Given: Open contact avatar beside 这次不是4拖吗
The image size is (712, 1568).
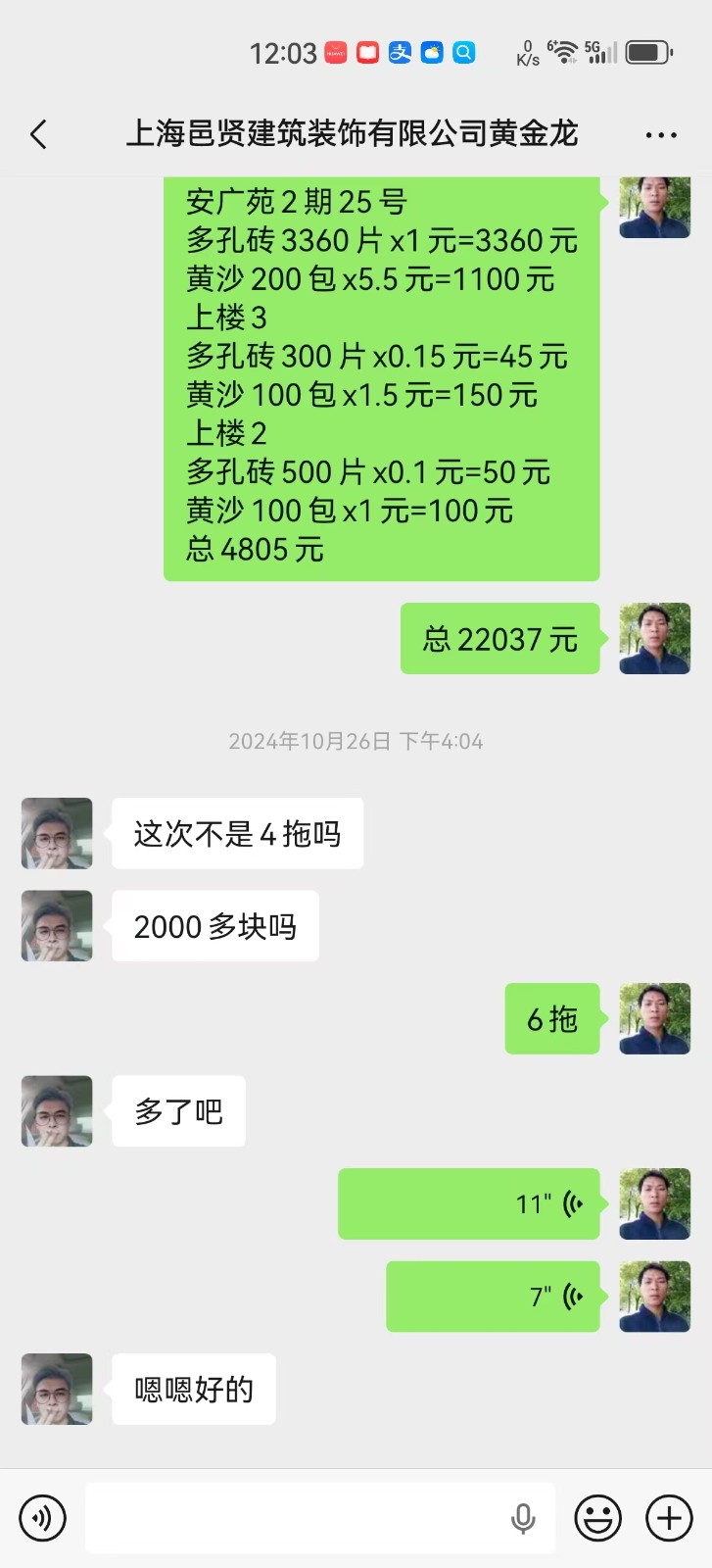Looking at the screenshot, I should [x=57, y=833].
